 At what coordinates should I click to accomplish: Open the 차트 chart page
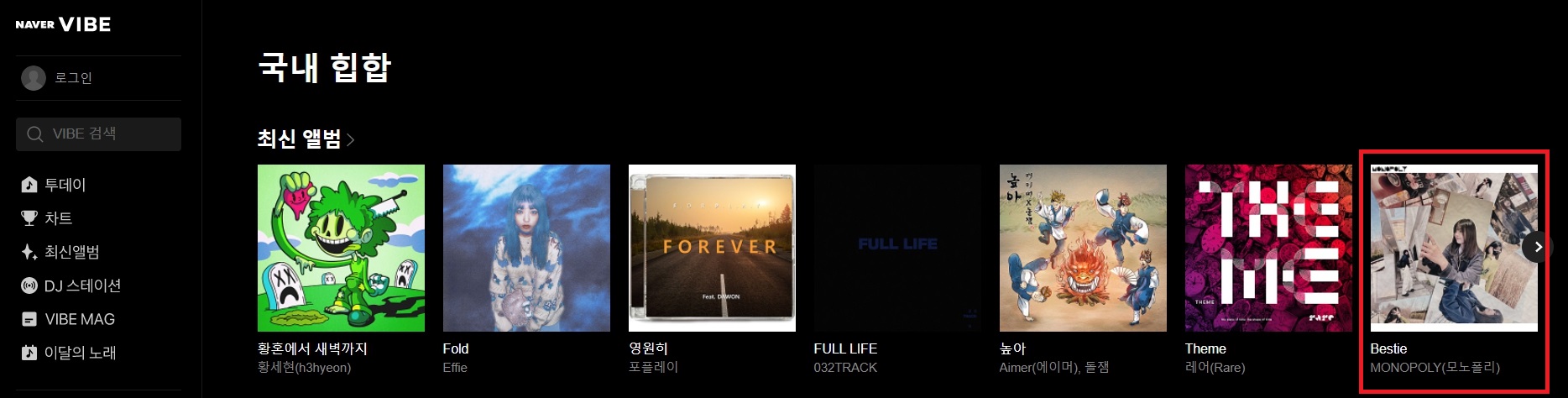tap(58, 218)
